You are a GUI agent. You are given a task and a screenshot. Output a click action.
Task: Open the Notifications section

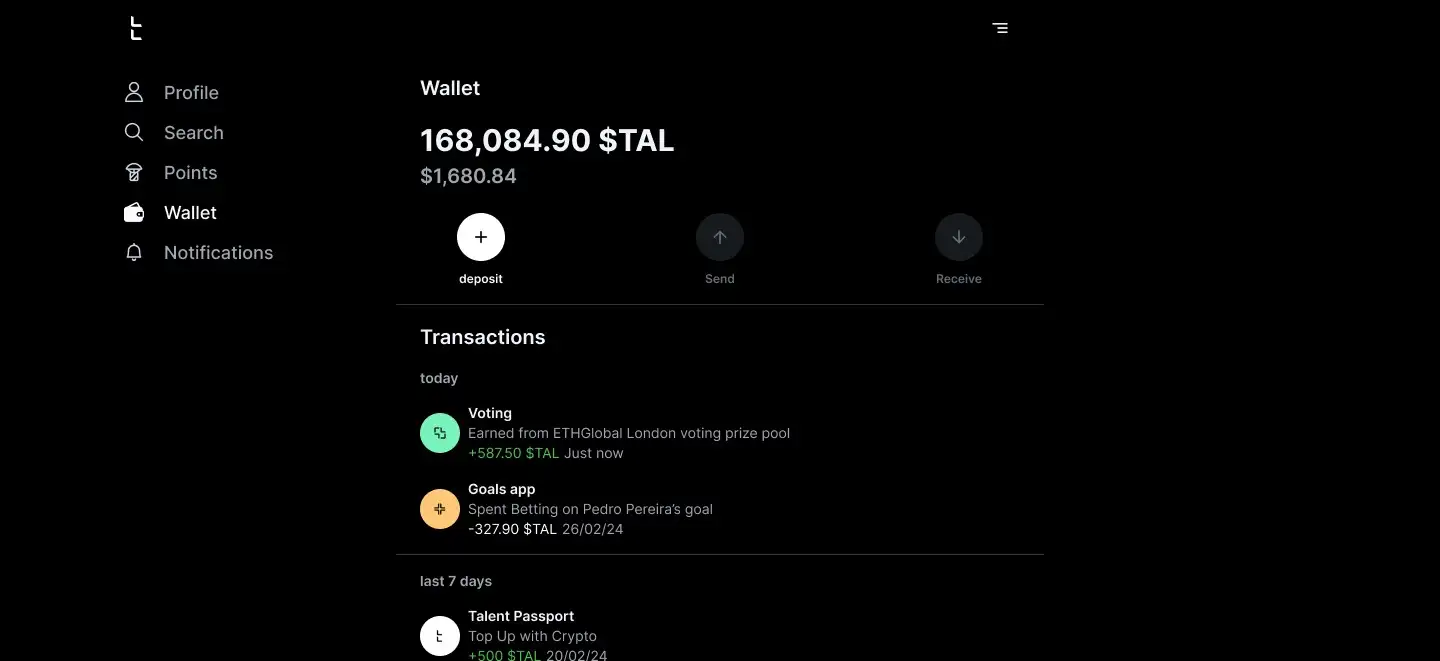pyautogui.click(x=217, y=253)
